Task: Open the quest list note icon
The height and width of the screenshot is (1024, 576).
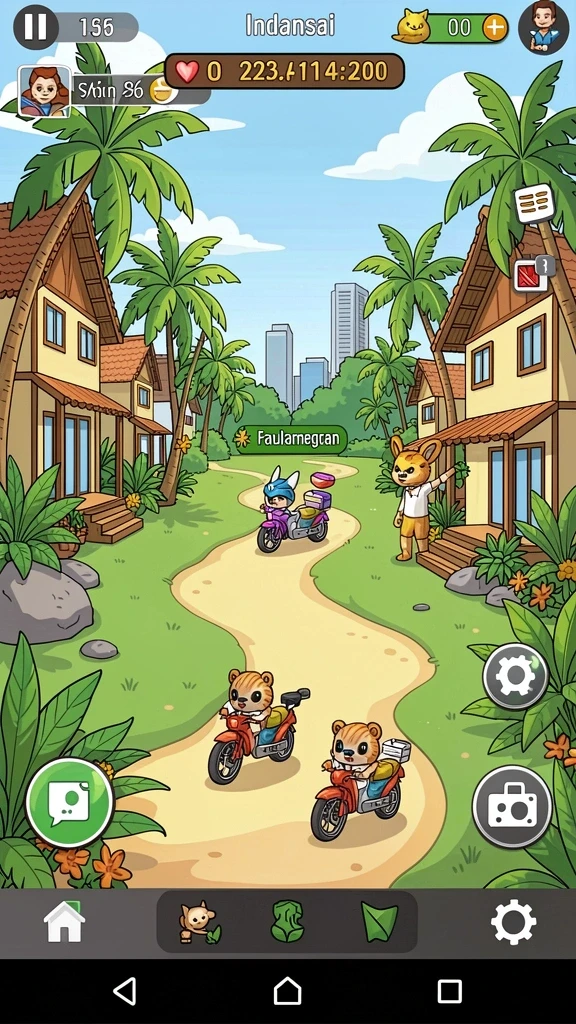Action: 534,204
